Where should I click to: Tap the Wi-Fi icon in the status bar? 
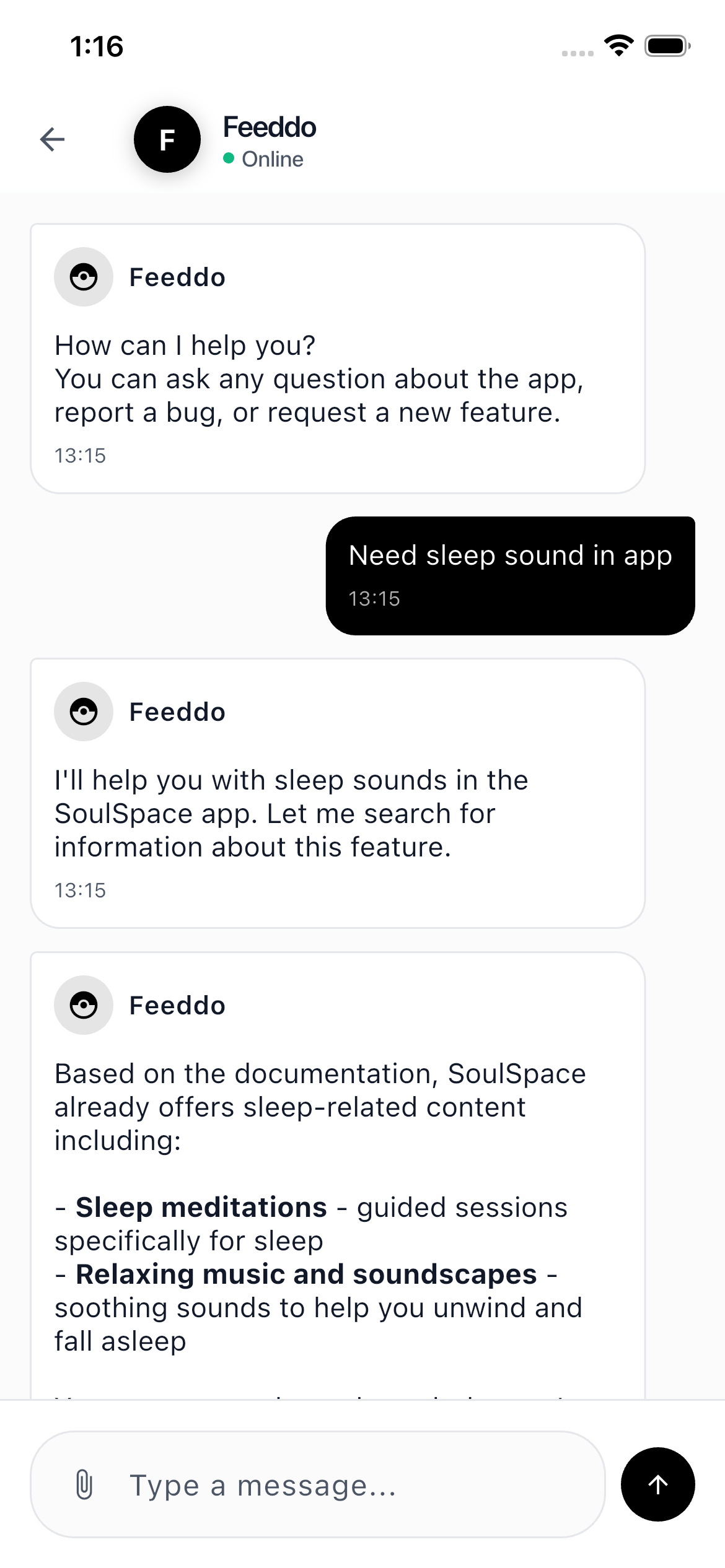pos(617,46)
